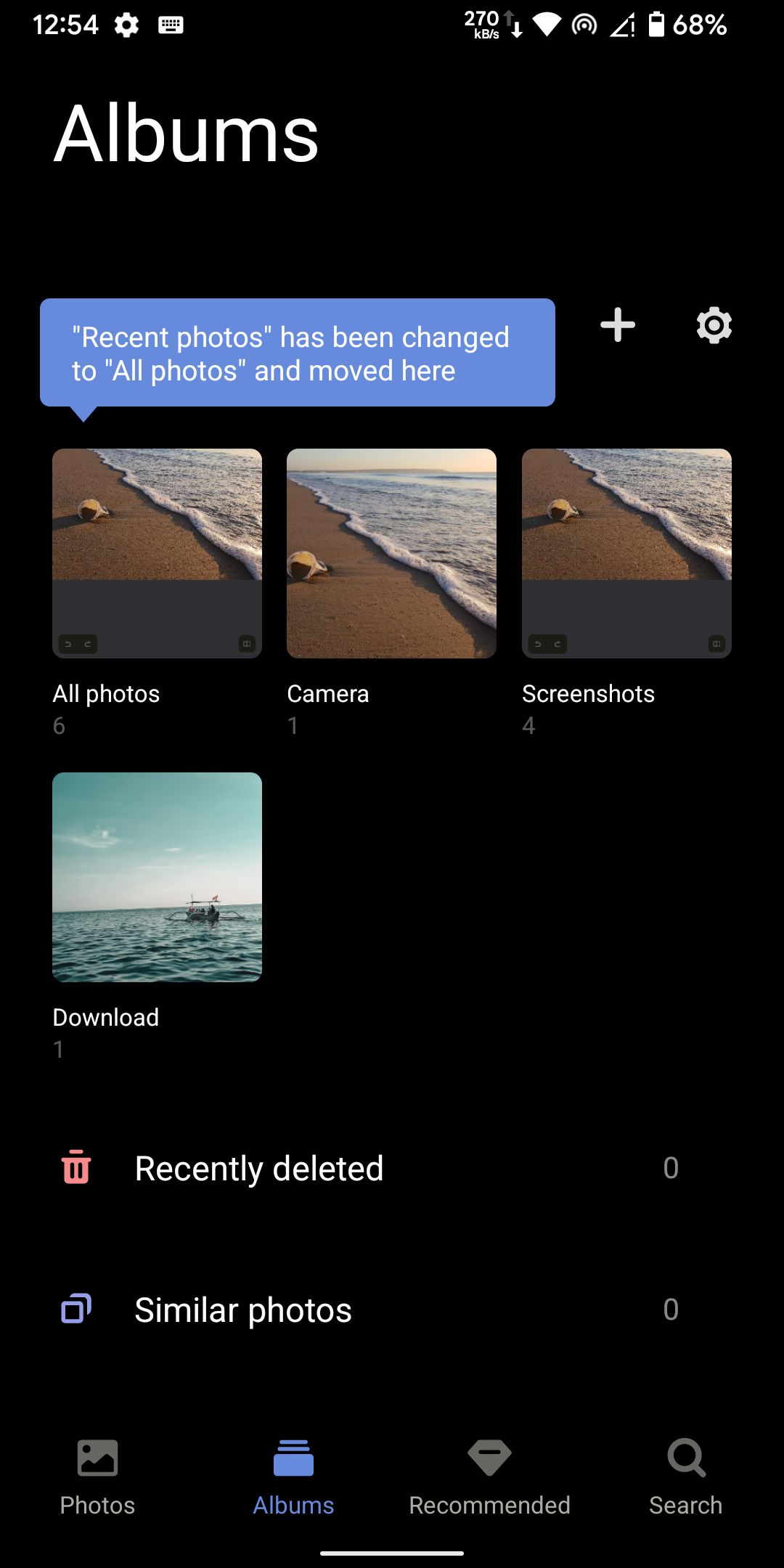784x1568 pixels.
Task: Open the Download album
Action: tap(157, 877)
